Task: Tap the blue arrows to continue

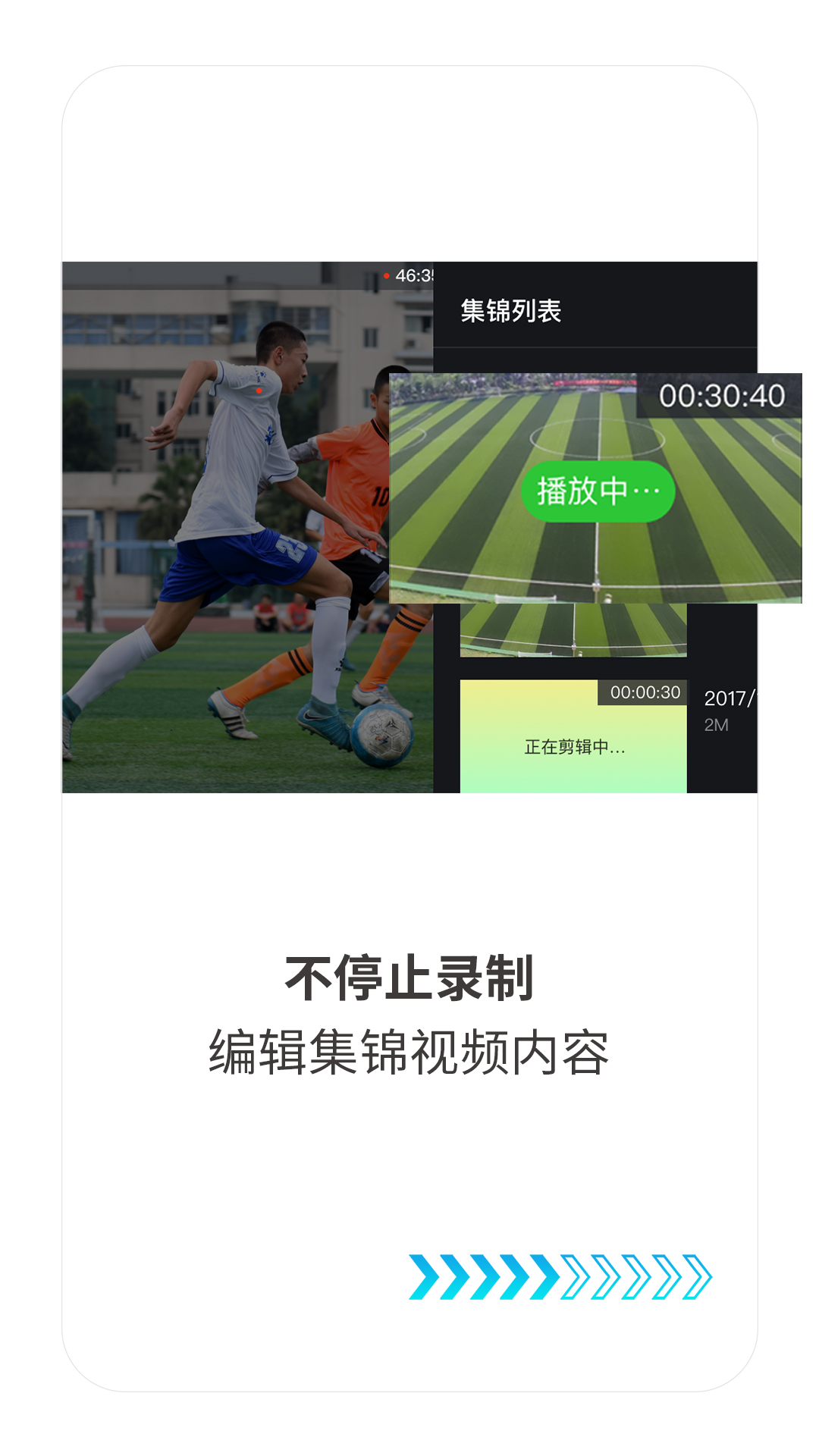Action: pyautogui.click(x=560, y=1277)
